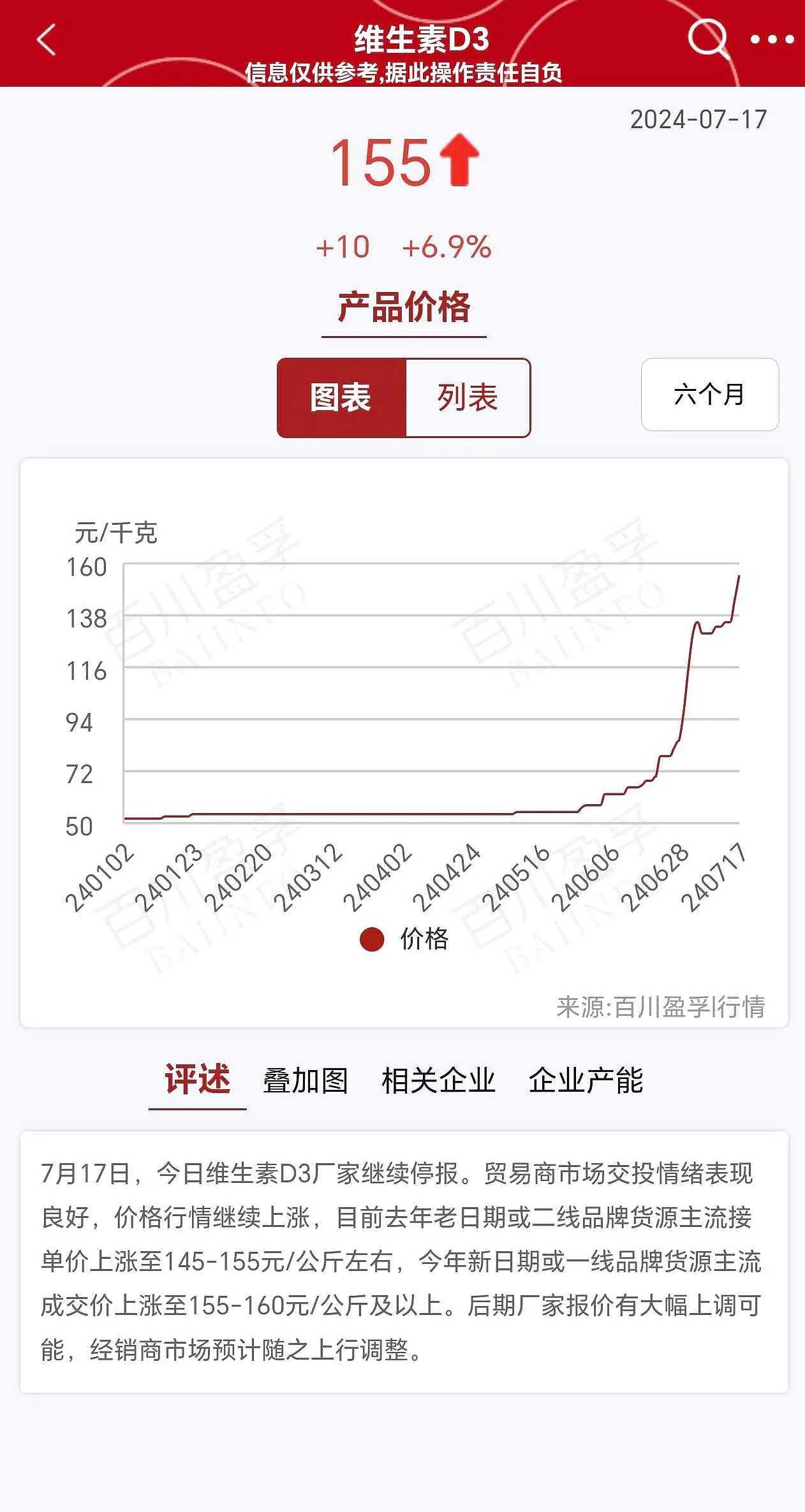Switch to the 叠加图 tab
The width and height of the screenshot is (805, 1512).
click(306, 1081)
